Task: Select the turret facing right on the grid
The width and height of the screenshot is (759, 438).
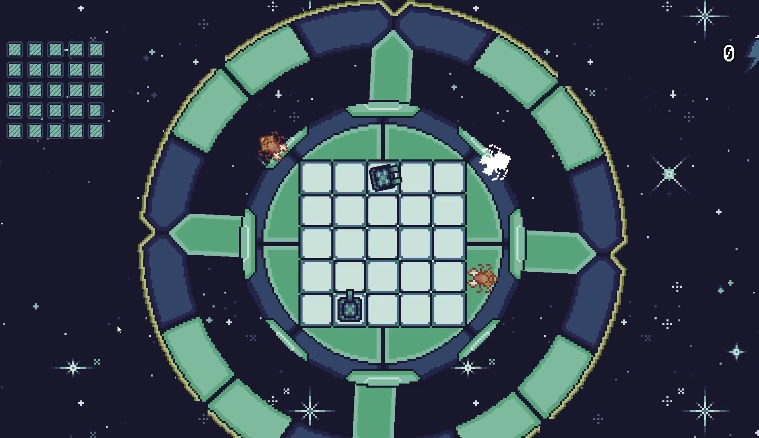Action: [x=383, y=178]
